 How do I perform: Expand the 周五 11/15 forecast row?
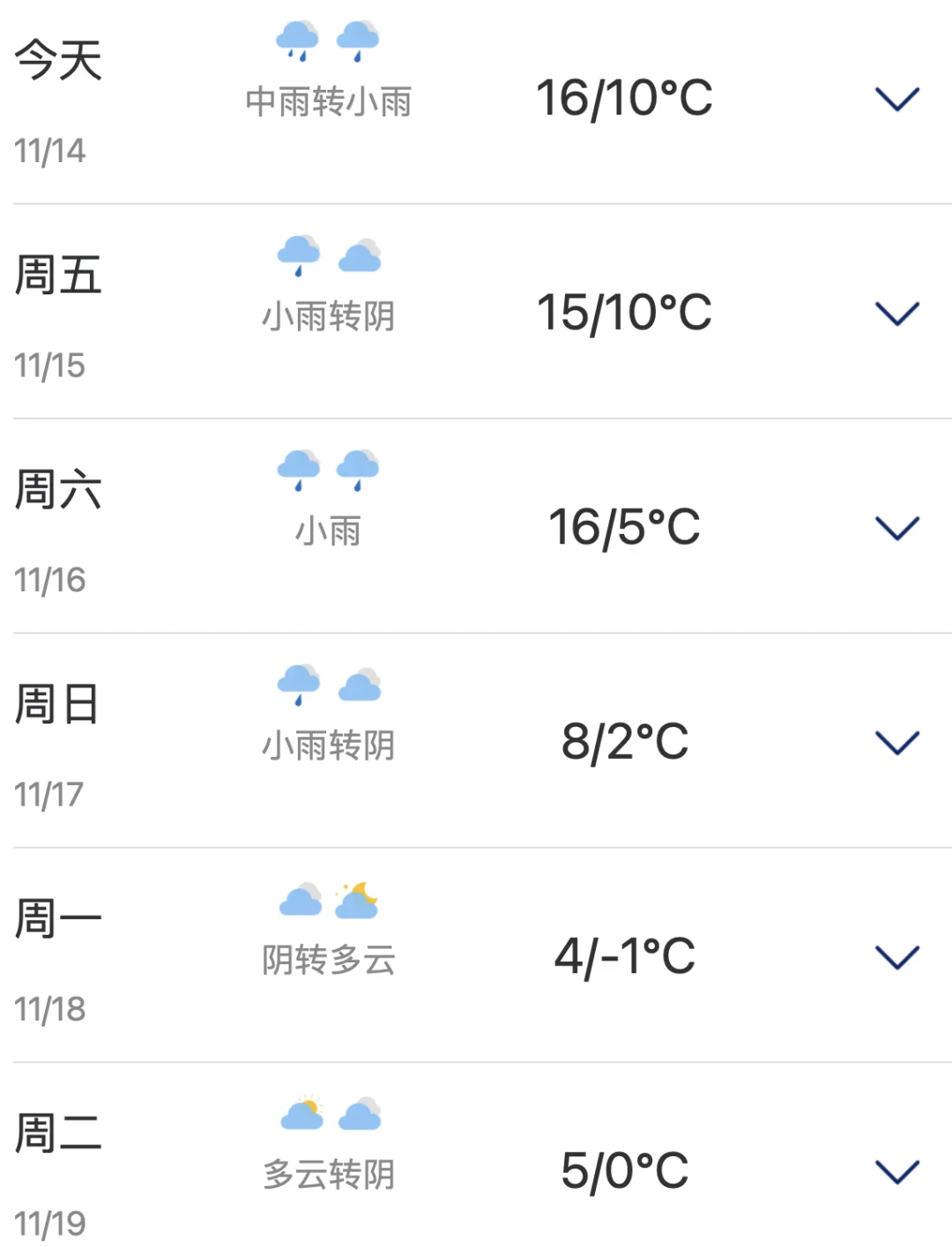pos(896,313)
